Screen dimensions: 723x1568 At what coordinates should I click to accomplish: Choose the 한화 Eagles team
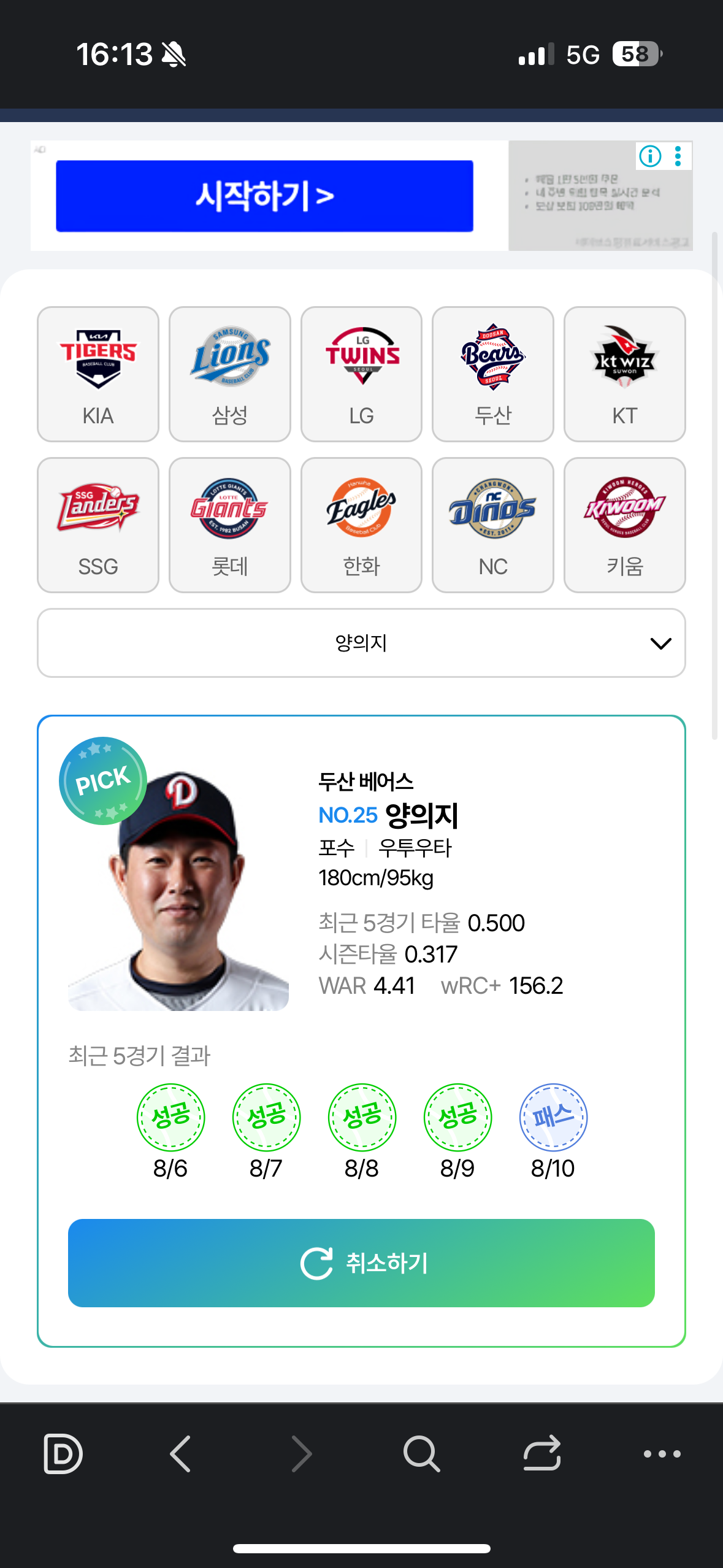tap(361, 525)
